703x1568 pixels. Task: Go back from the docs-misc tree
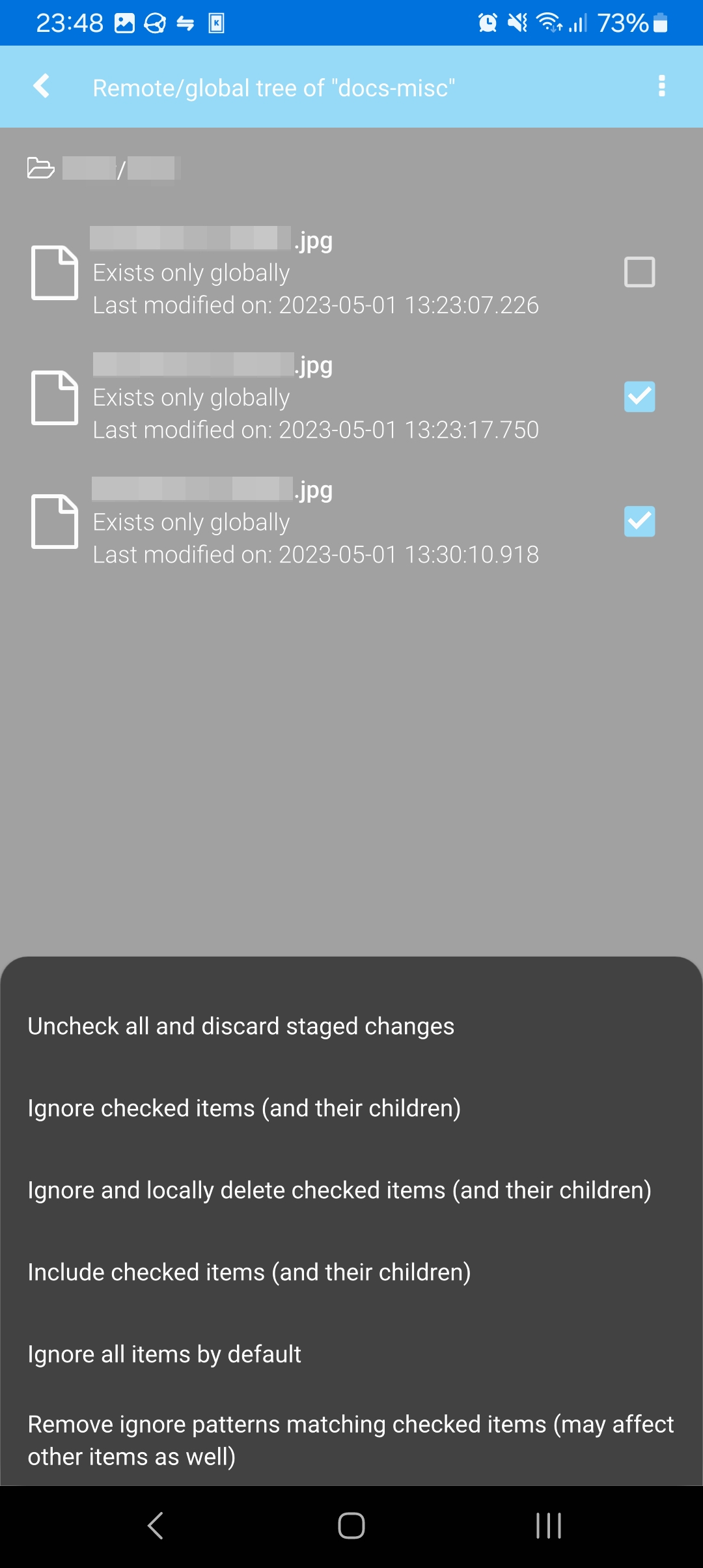coord(42,86)
